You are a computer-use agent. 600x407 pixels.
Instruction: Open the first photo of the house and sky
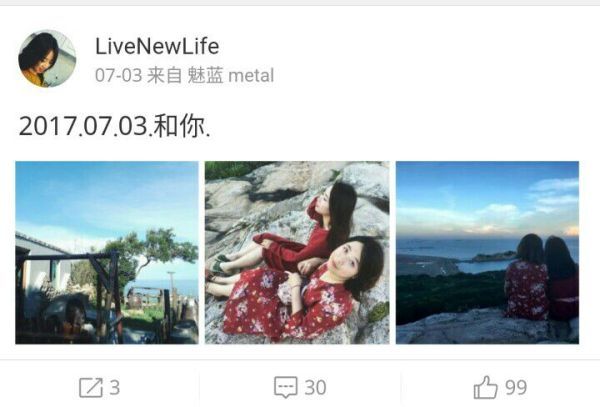107,253
